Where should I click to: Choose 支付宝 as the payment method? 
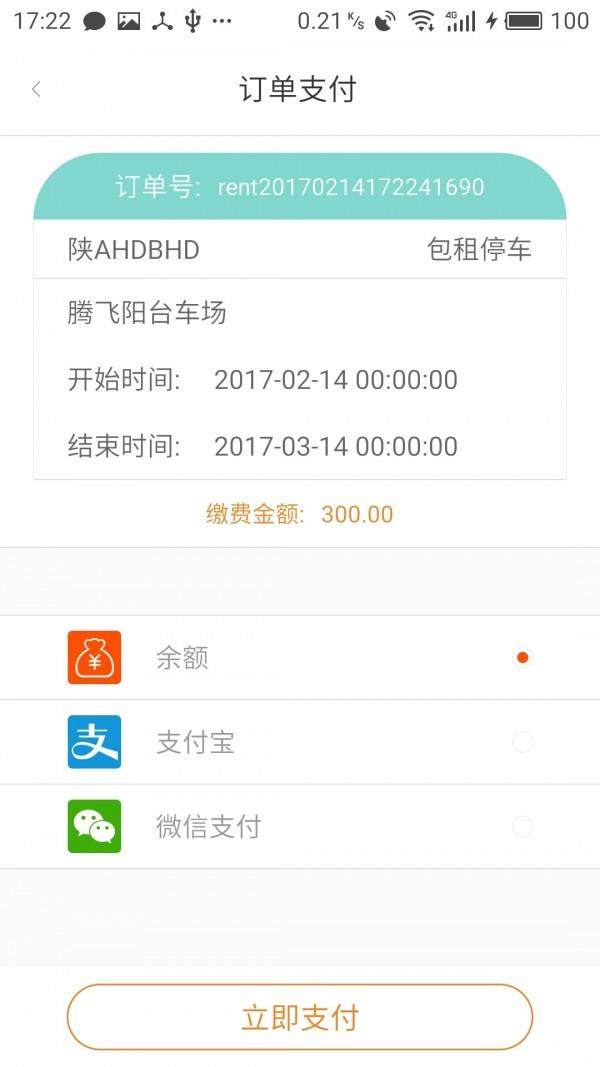(300, 742)
